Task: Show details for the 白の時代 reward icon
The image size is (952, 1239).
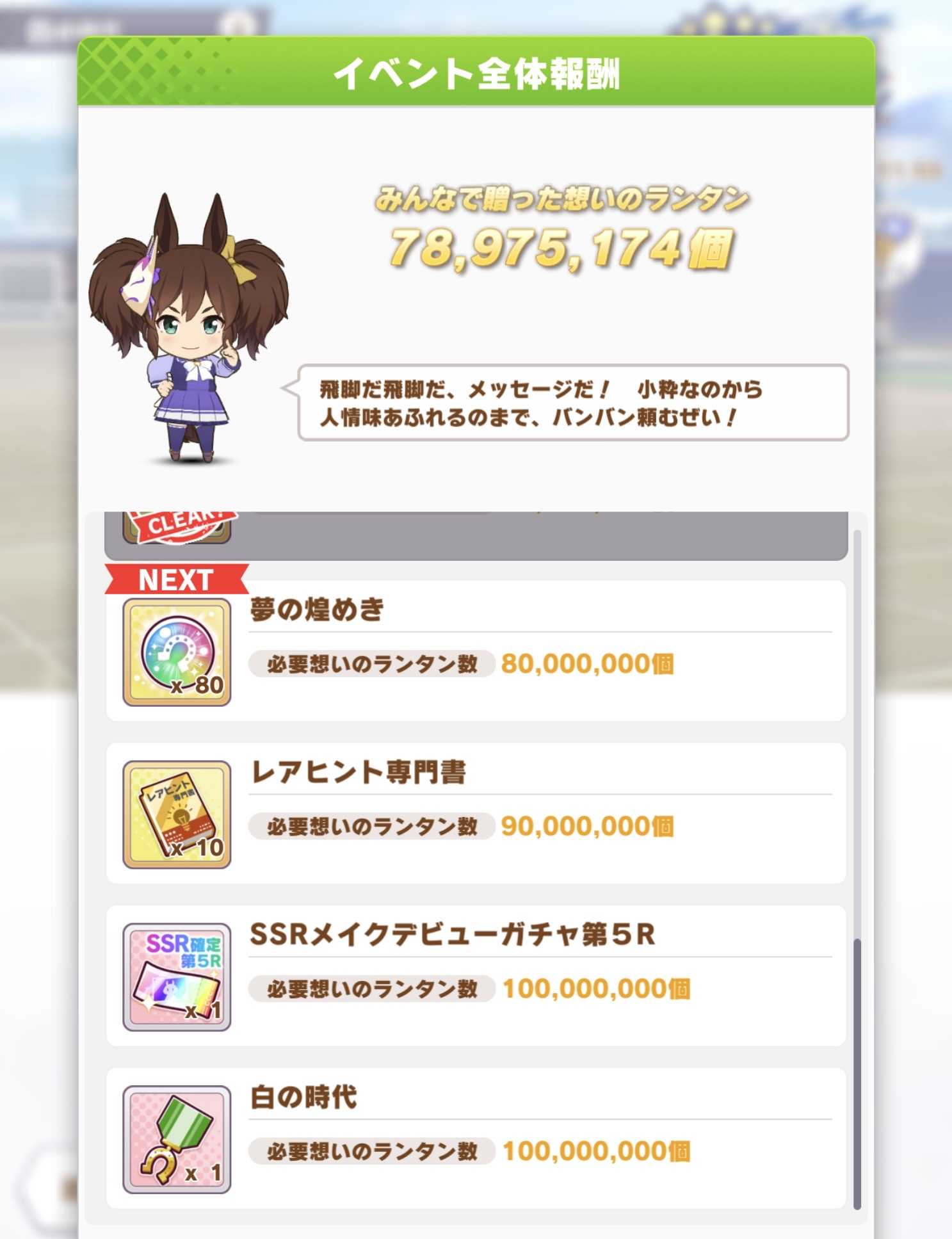Action: click(177, 1140)
